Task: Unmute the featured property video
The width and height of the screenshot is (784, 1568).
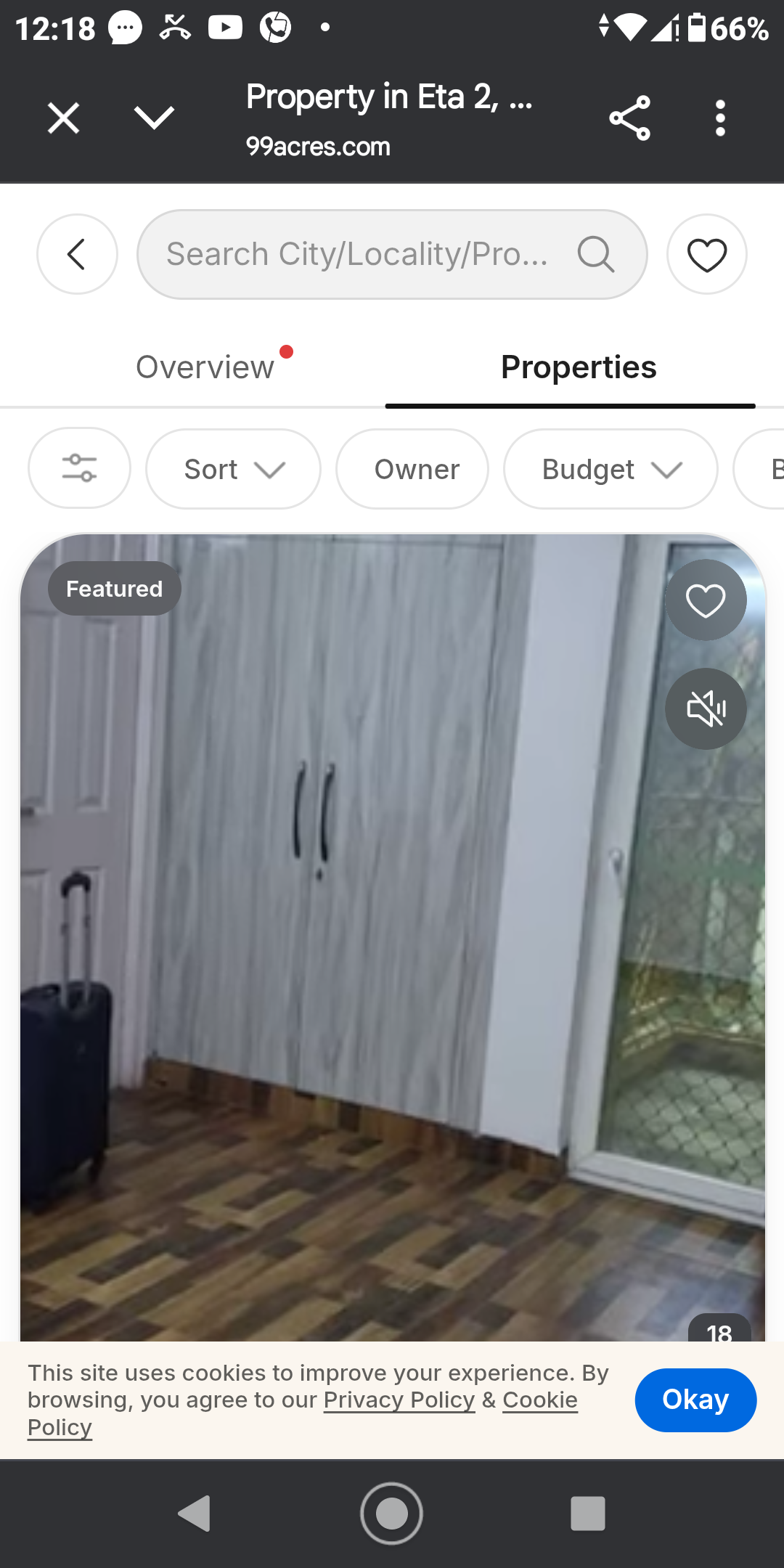Action: tap(705, 709)
